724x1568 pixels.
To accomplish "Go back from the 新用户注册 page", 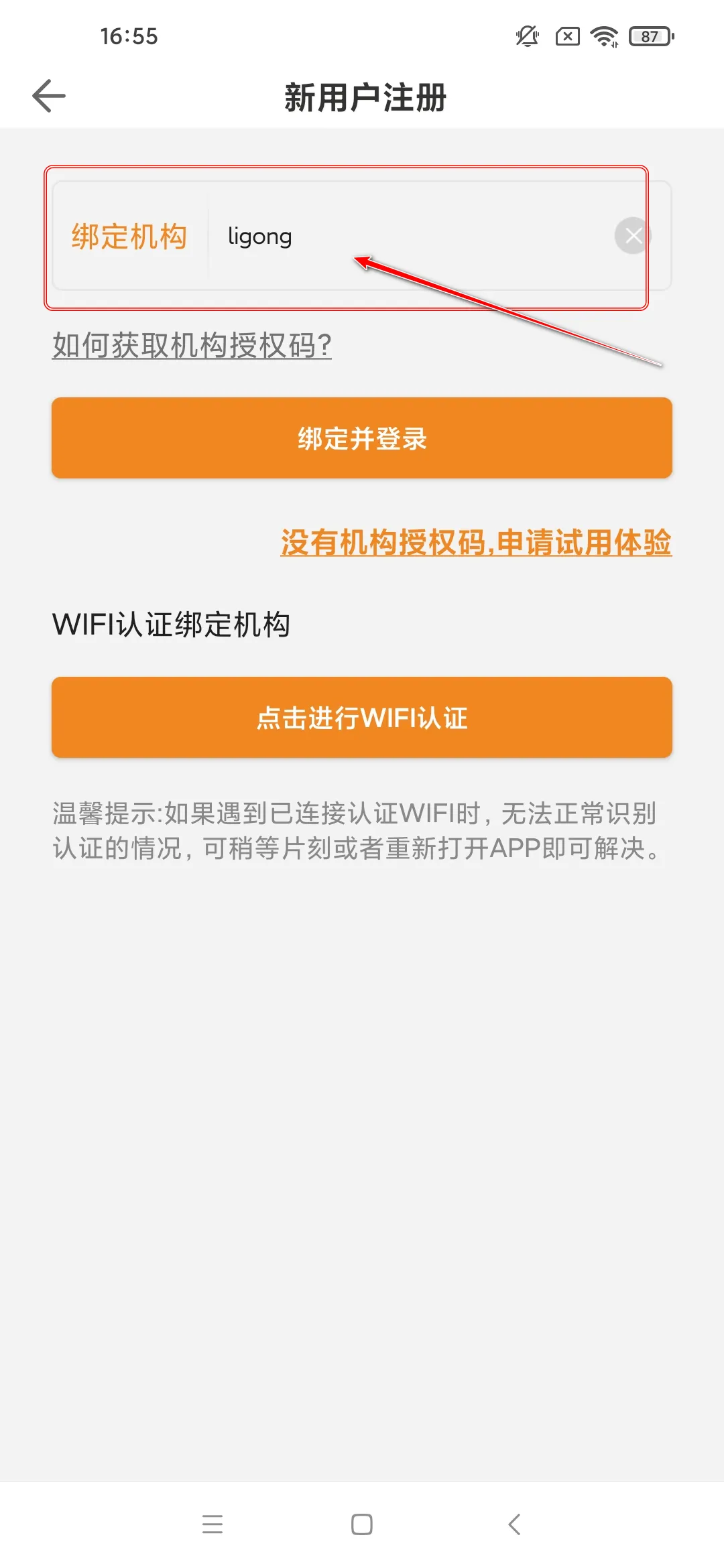I will click(49, 96).
